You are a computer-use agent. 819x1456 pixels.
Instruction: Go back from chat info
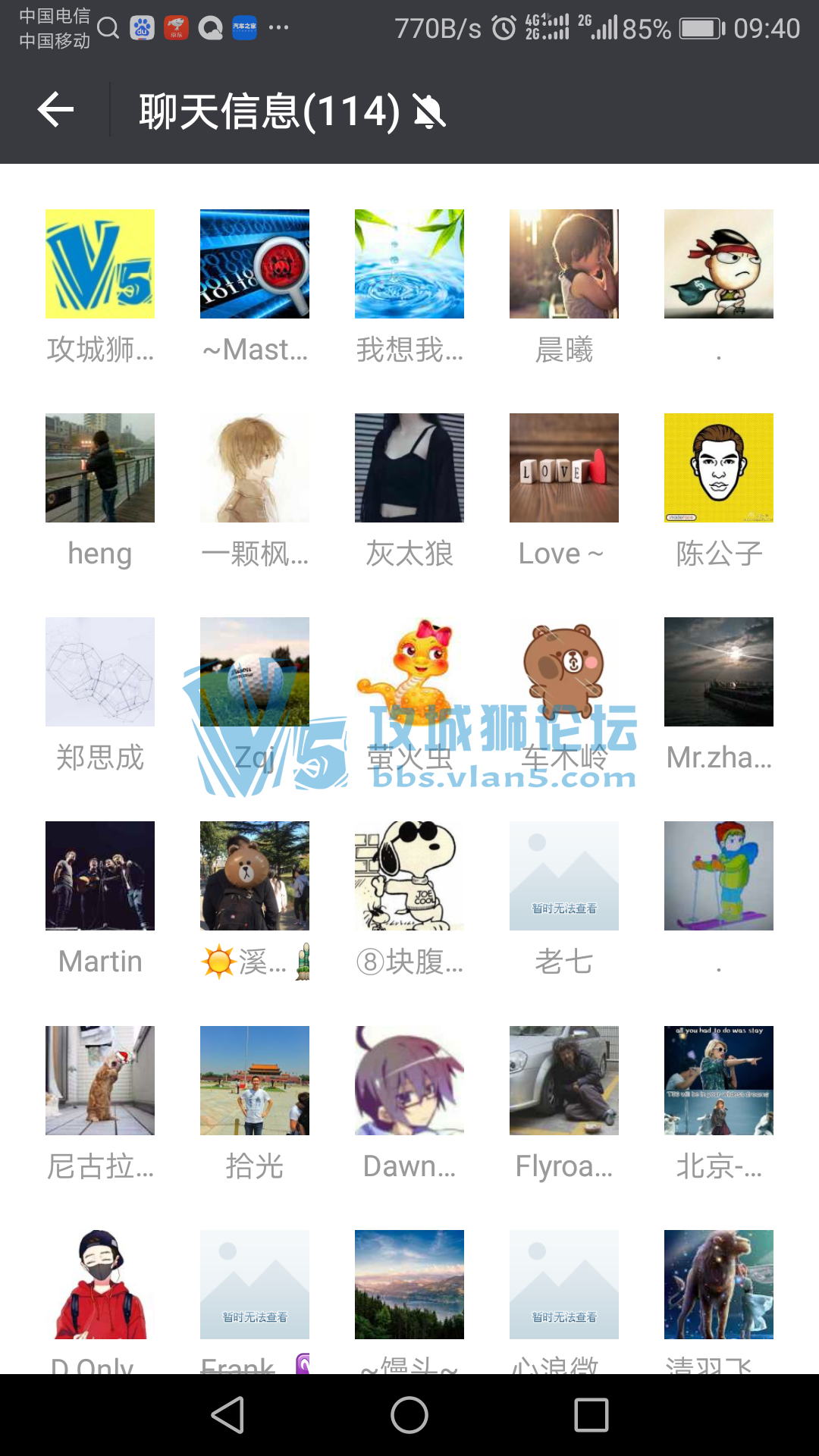point(56,111)
